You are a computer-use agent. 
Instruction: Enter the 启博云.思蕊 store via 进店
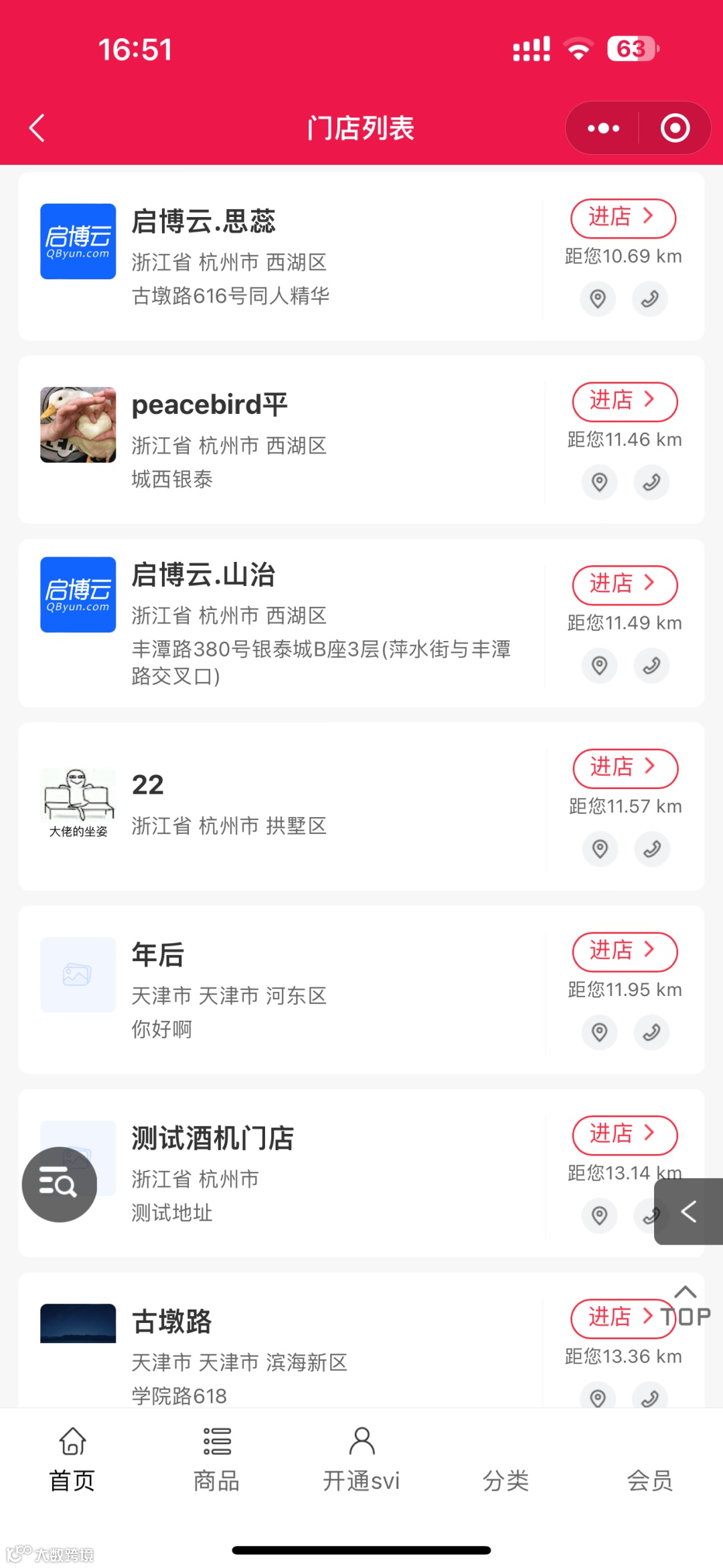point(623,218)
